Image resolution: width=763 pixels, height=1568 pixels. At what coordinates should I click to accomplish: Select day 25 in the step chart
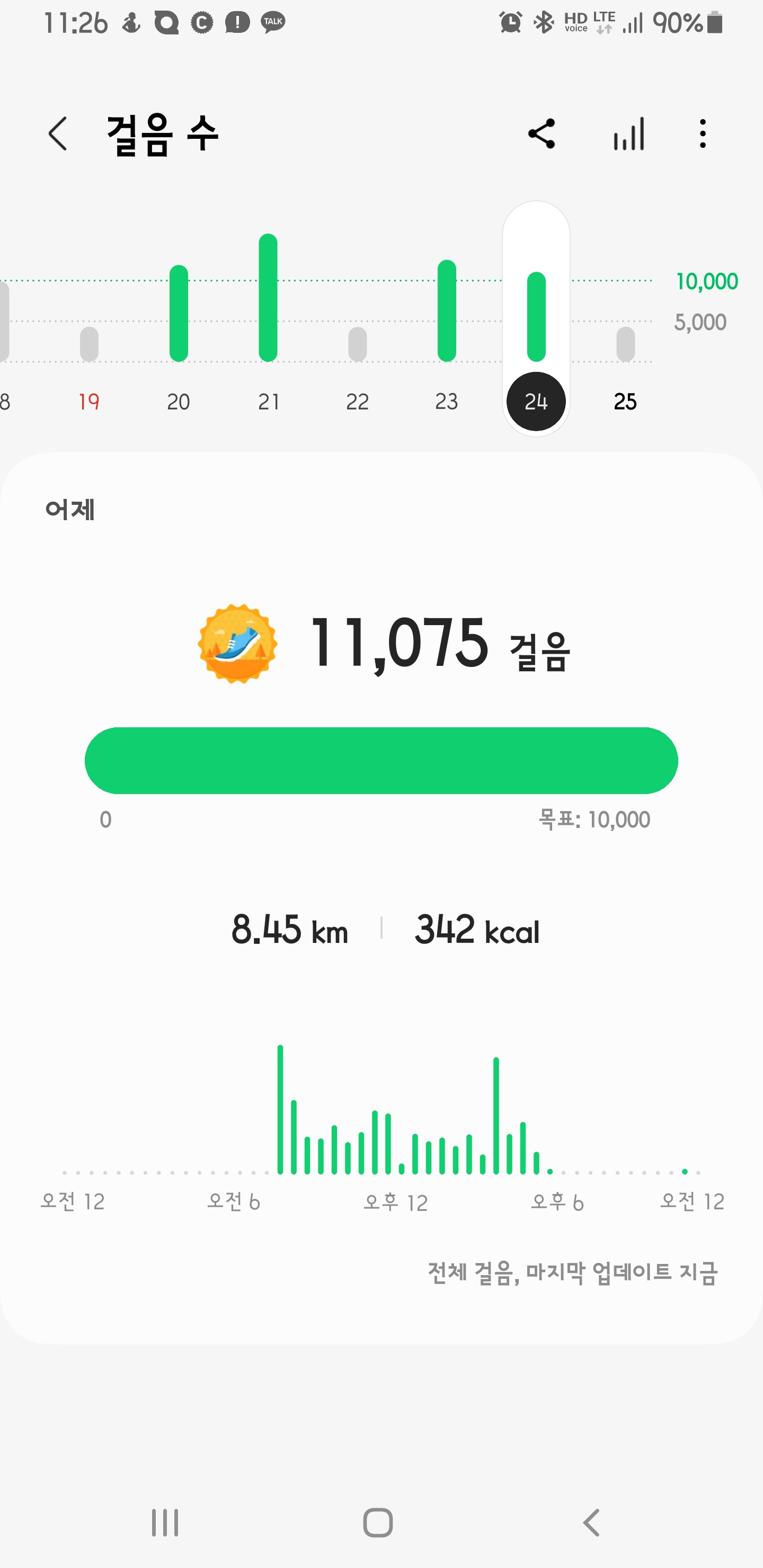coord(625,401)
